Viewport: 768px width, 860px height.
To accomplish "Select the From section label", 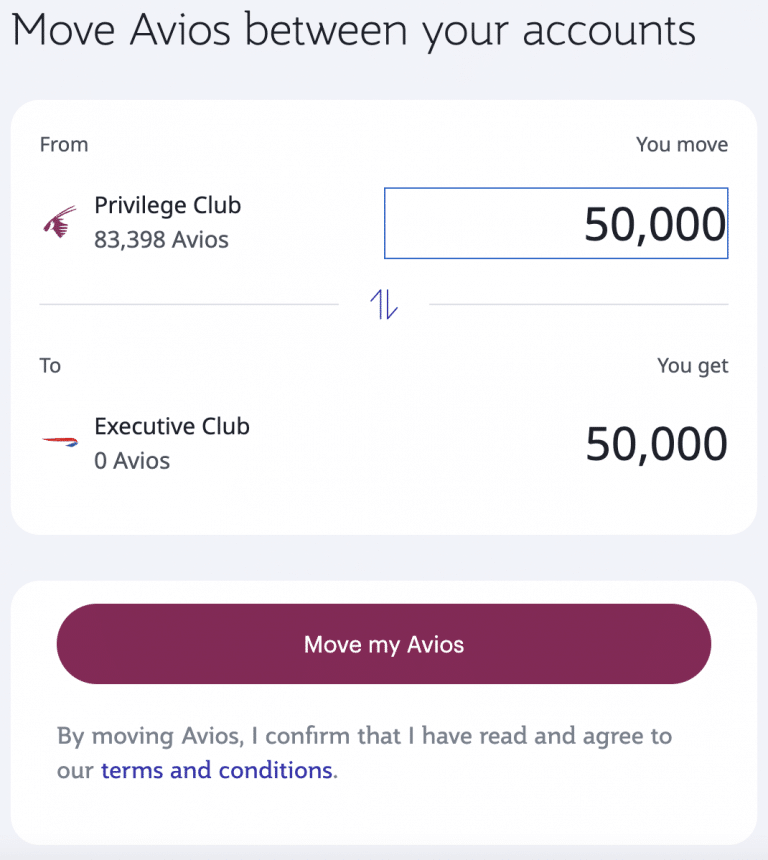I will [63, 144].
